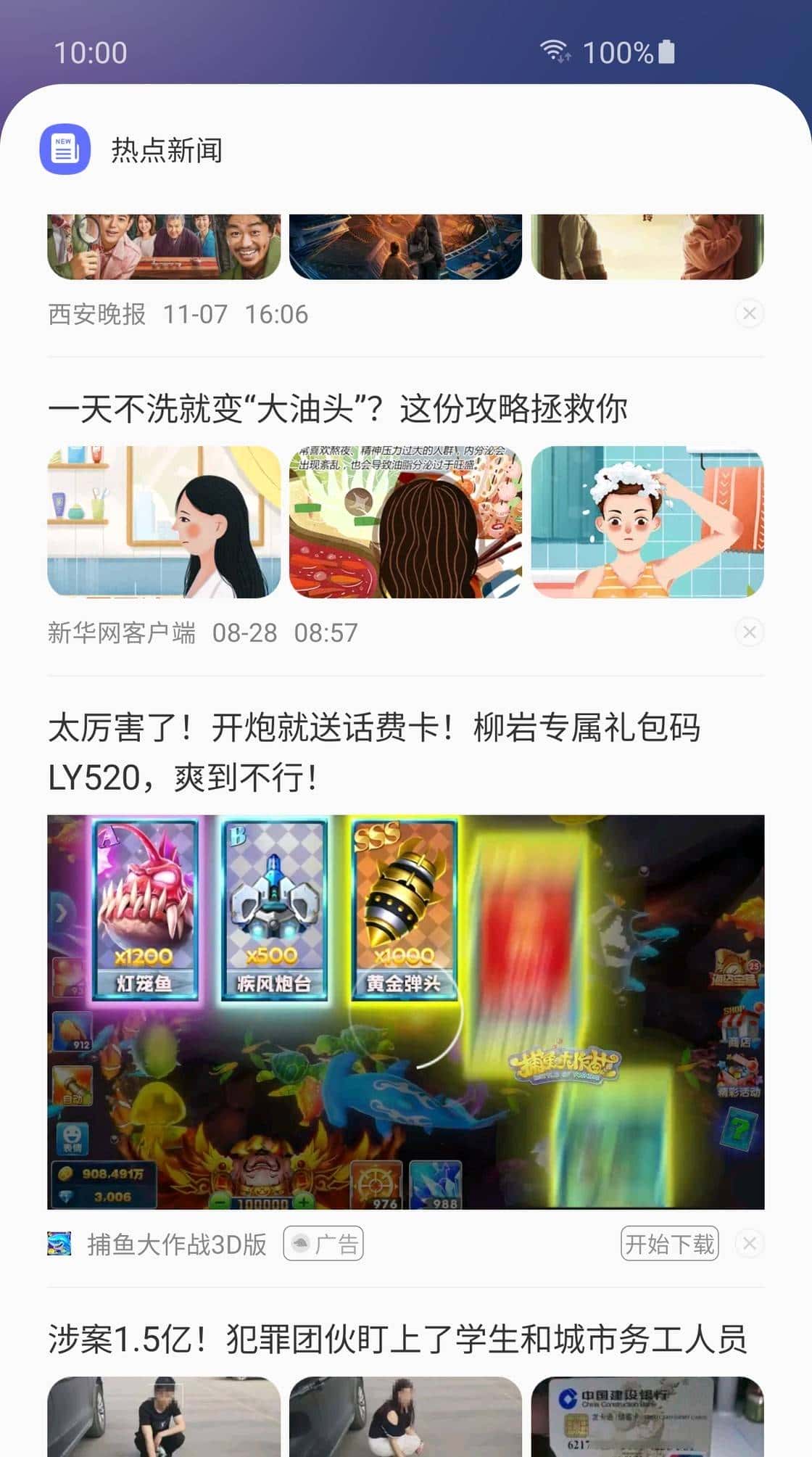Tap the hair-washing boy illustration thumbnail
The width and height of the screenshot is (812, 1457).
click(x=649, y=524)
